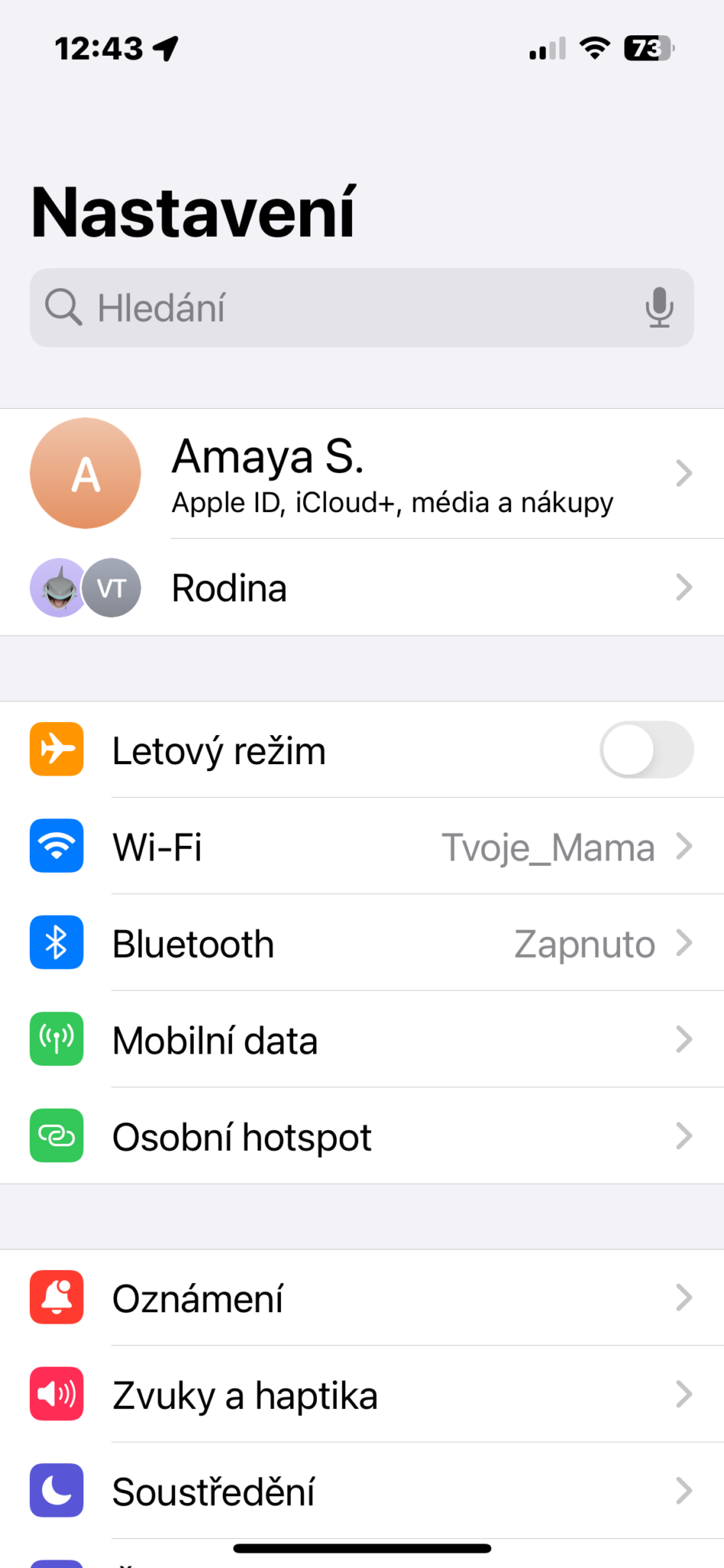Select the Bluetooth icon
The image size is (724, 1568).
[56, 942]
